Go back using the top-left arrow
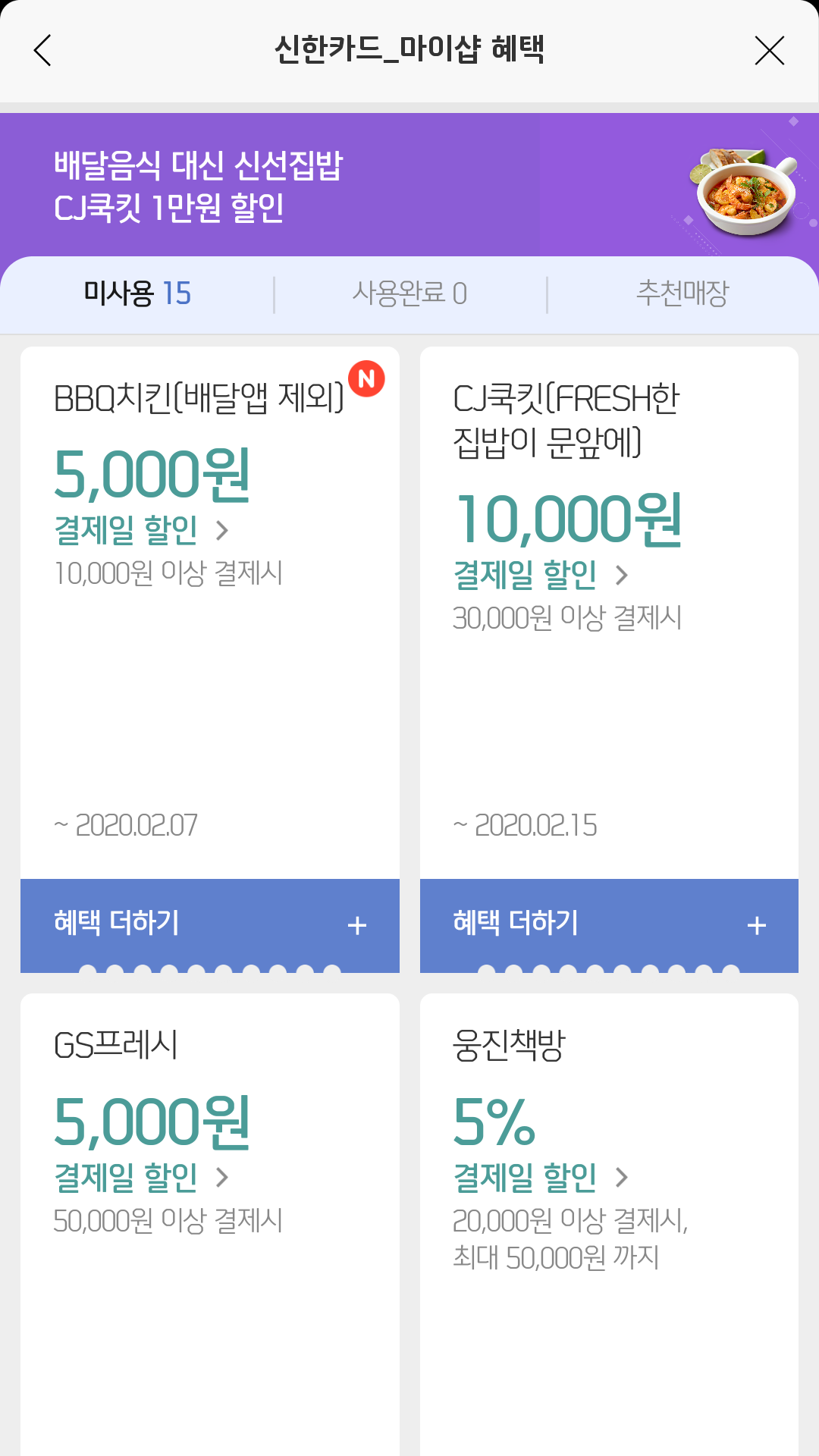Image resolution: width=819 pixels, height=1456 pixels. (42, 50)
